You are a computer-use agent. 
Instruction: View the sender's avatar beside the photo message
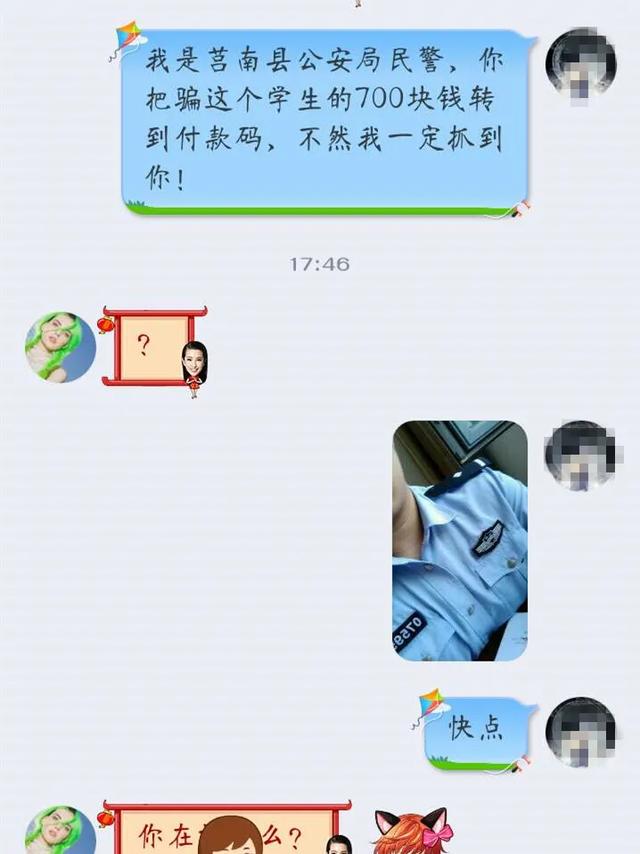click(x=580, y=455)
